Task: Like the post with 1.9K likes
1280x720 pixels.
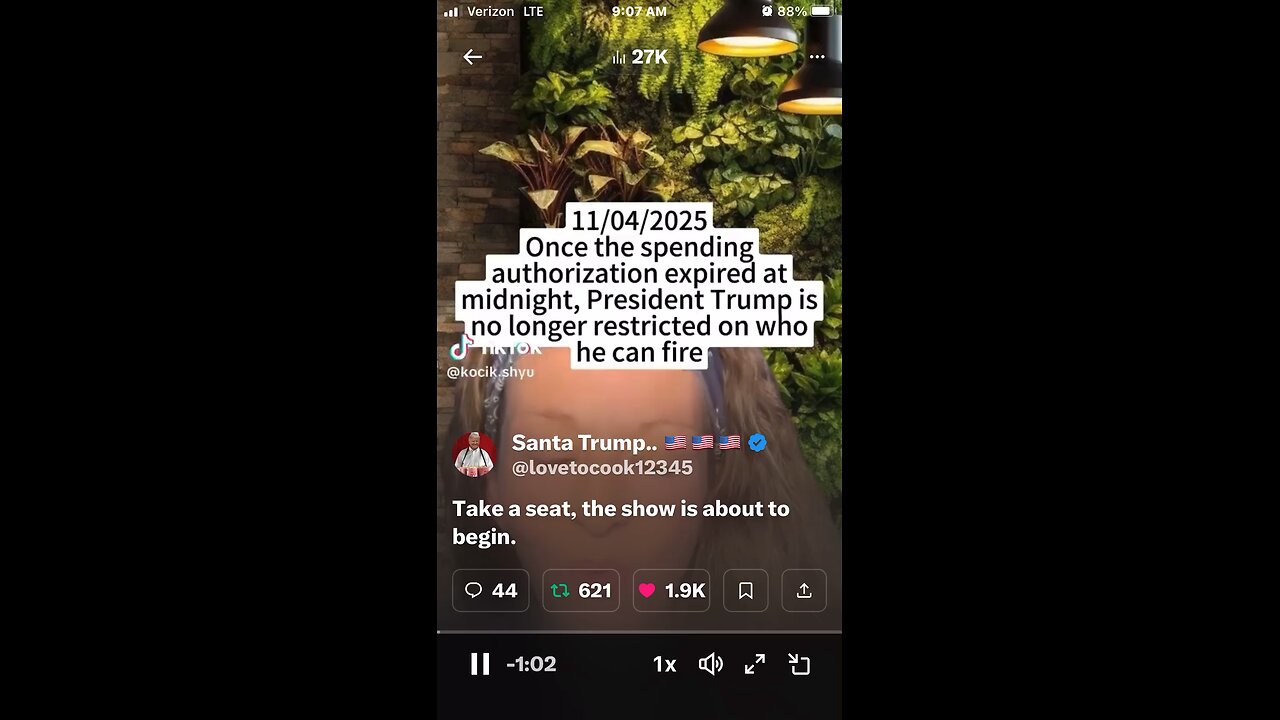Action: (671, 591)
